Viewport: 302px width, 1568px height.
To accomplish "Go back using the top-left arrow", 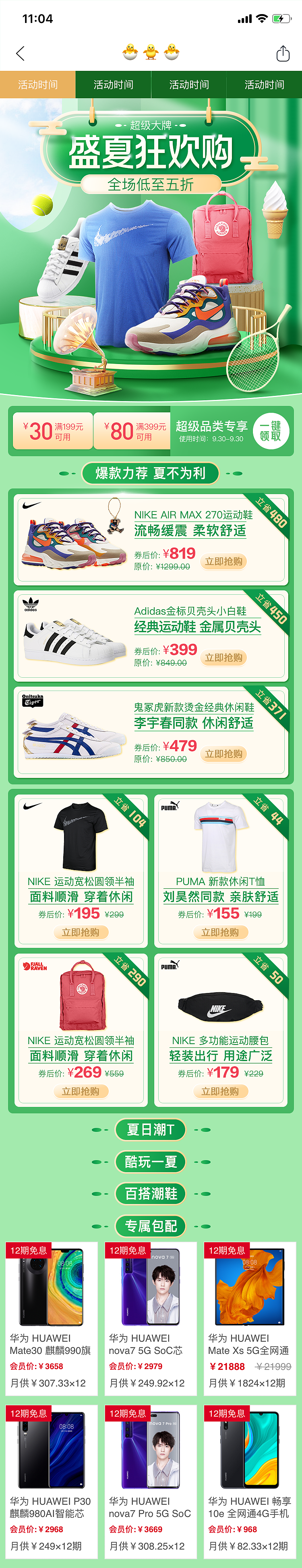I will [x=20, y=54].
